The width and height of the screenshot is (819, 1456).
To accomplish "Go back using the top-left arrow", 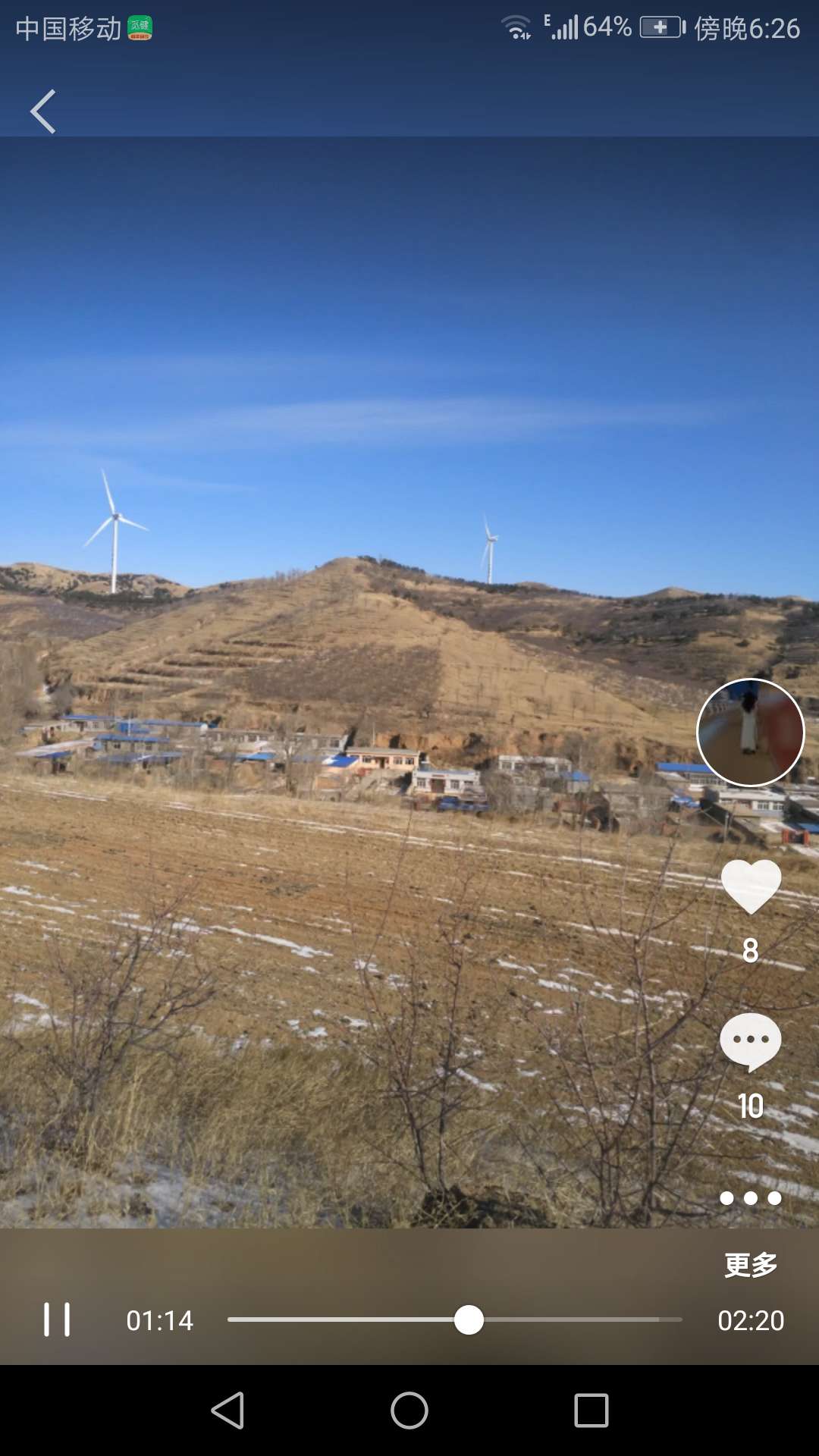I will coord(43,111).
